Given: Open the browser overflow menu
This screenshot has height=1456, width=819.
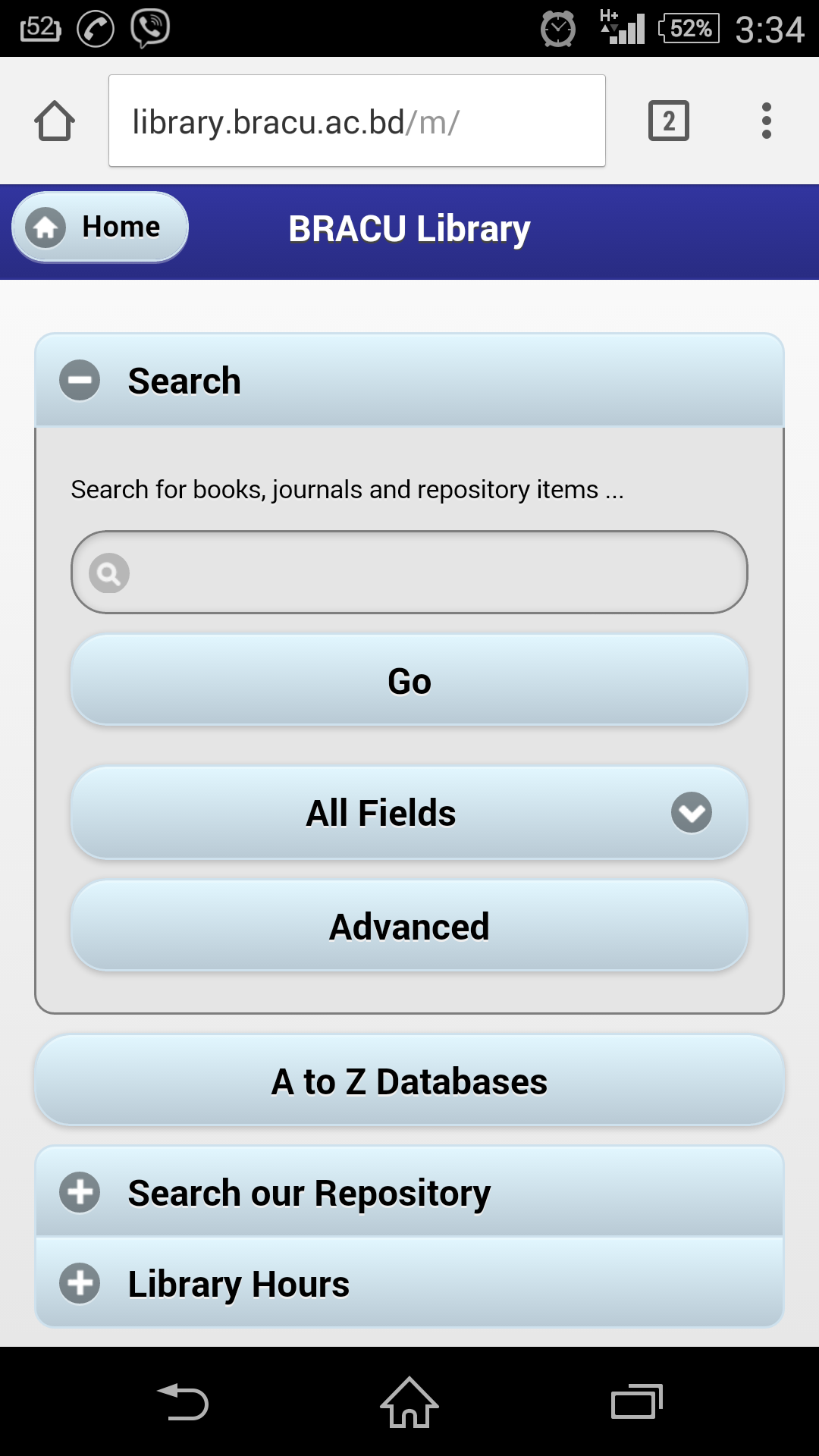Looking at the screenshot, I should coord(767,121).
